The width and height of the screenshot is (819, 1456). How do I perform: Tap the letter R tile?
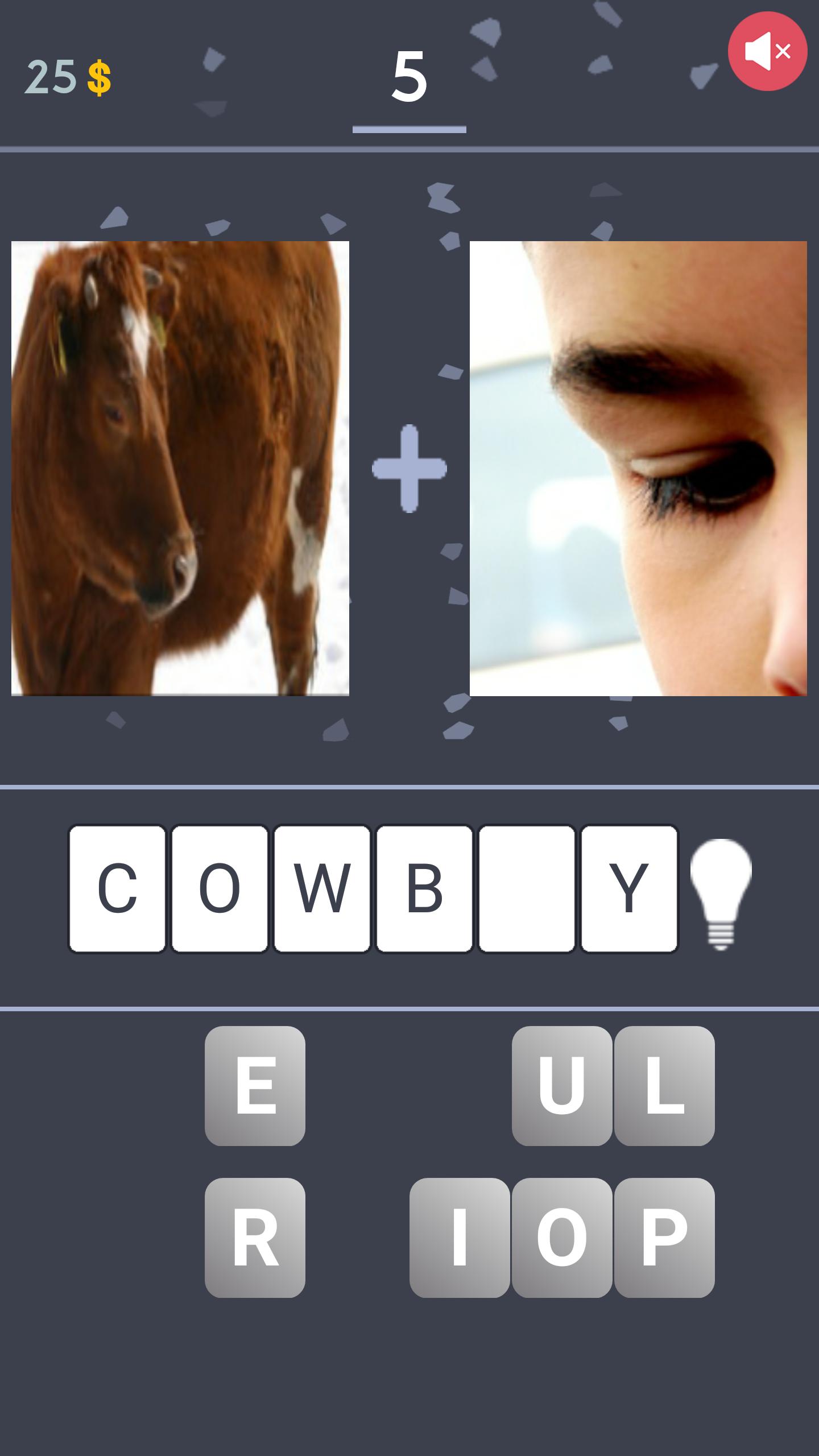pyautogui.click(x=255, y=1238)
